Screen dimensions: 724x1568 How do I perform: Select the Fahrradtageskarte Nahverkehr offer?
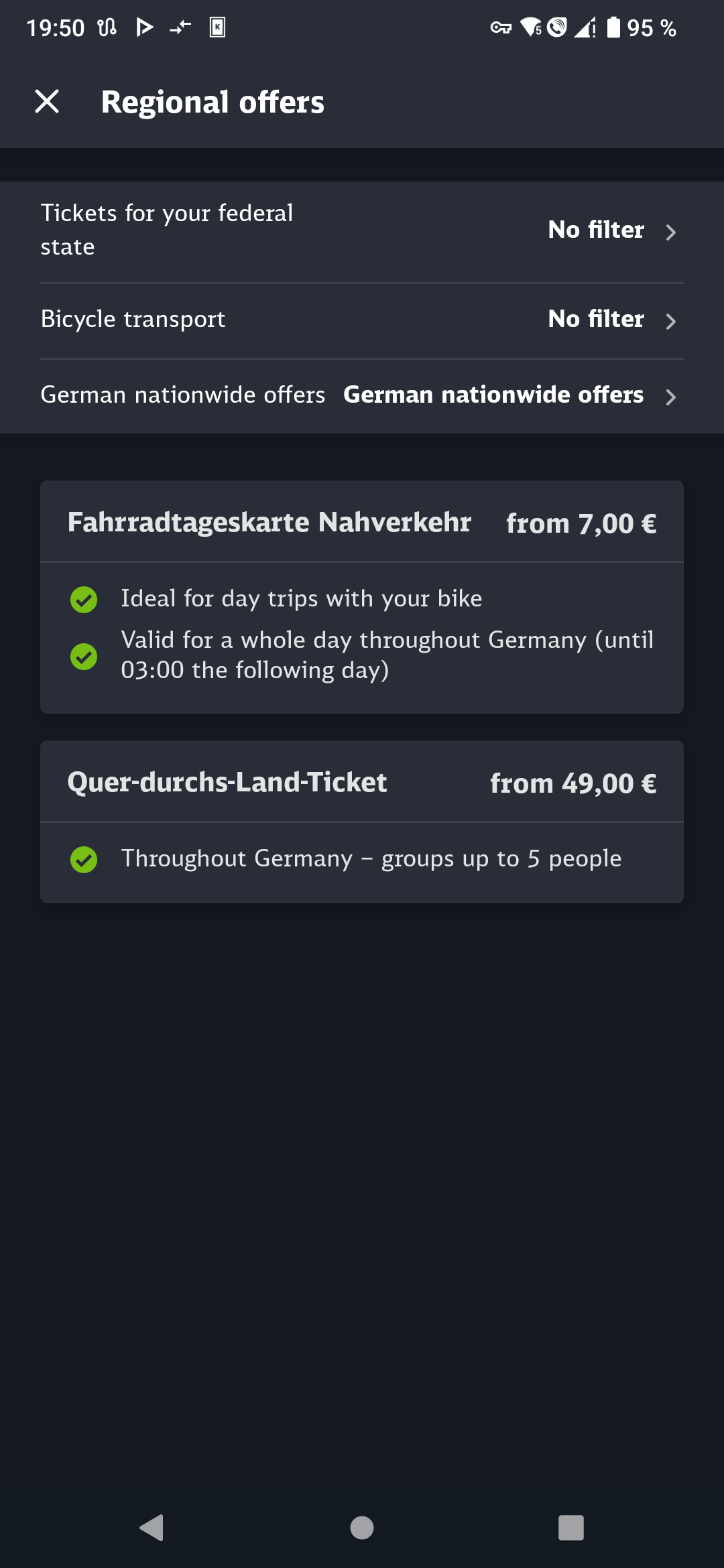click(x=362, y=596)
